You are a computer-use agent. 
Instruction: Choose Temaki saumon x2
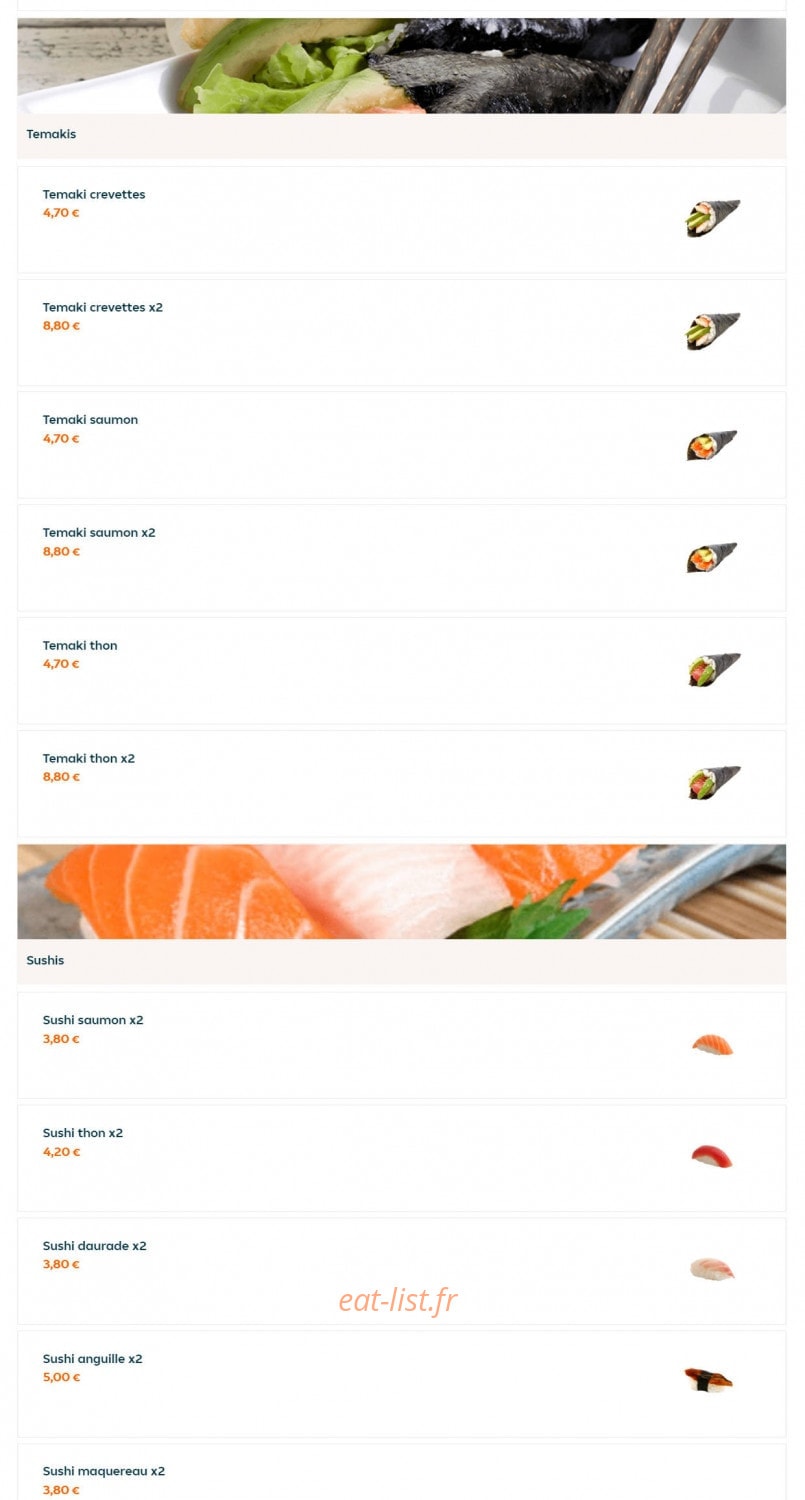401,558
